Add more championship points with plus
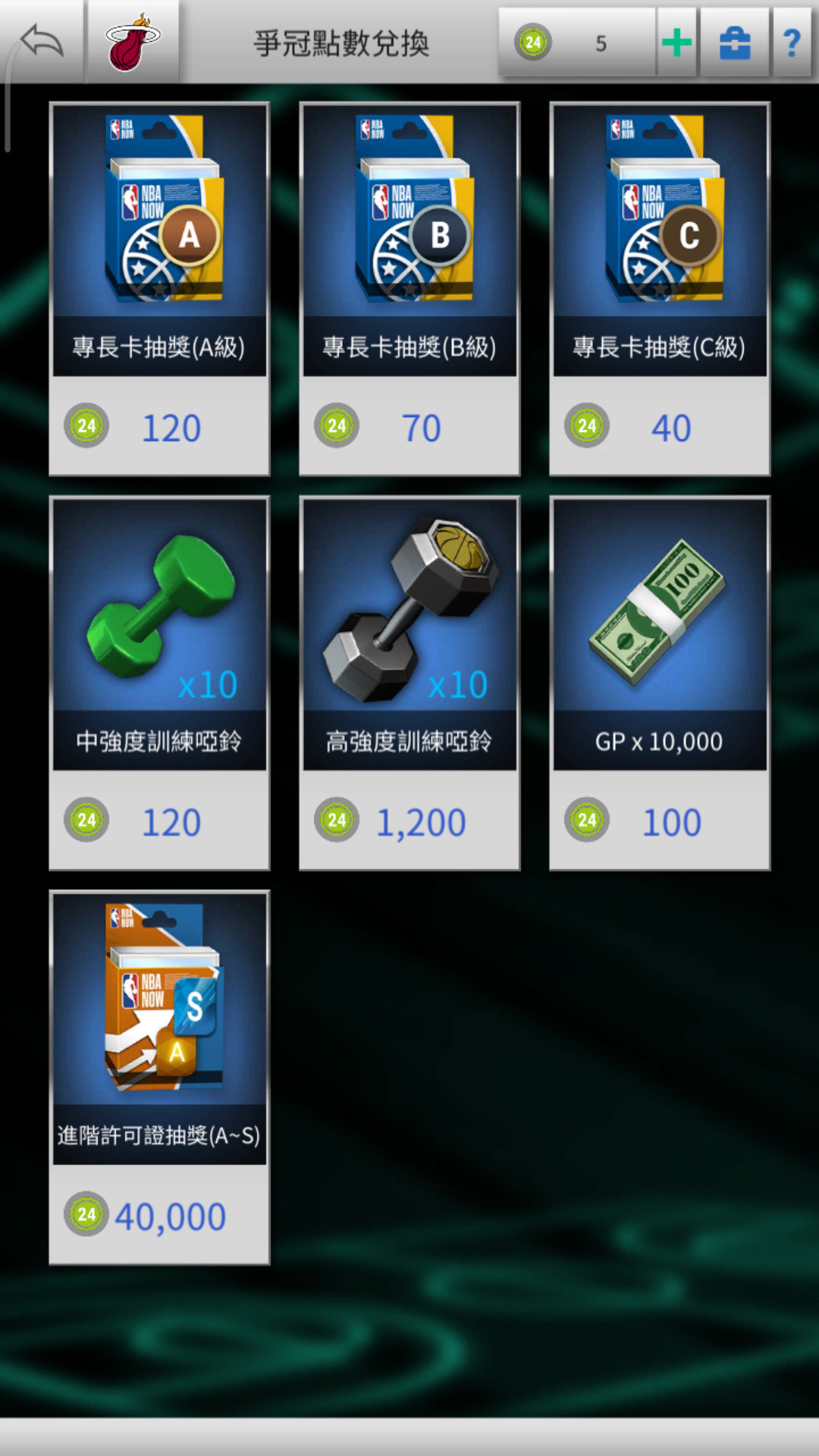Screen dimensions: 819x1456 click(x=676, y=42)
